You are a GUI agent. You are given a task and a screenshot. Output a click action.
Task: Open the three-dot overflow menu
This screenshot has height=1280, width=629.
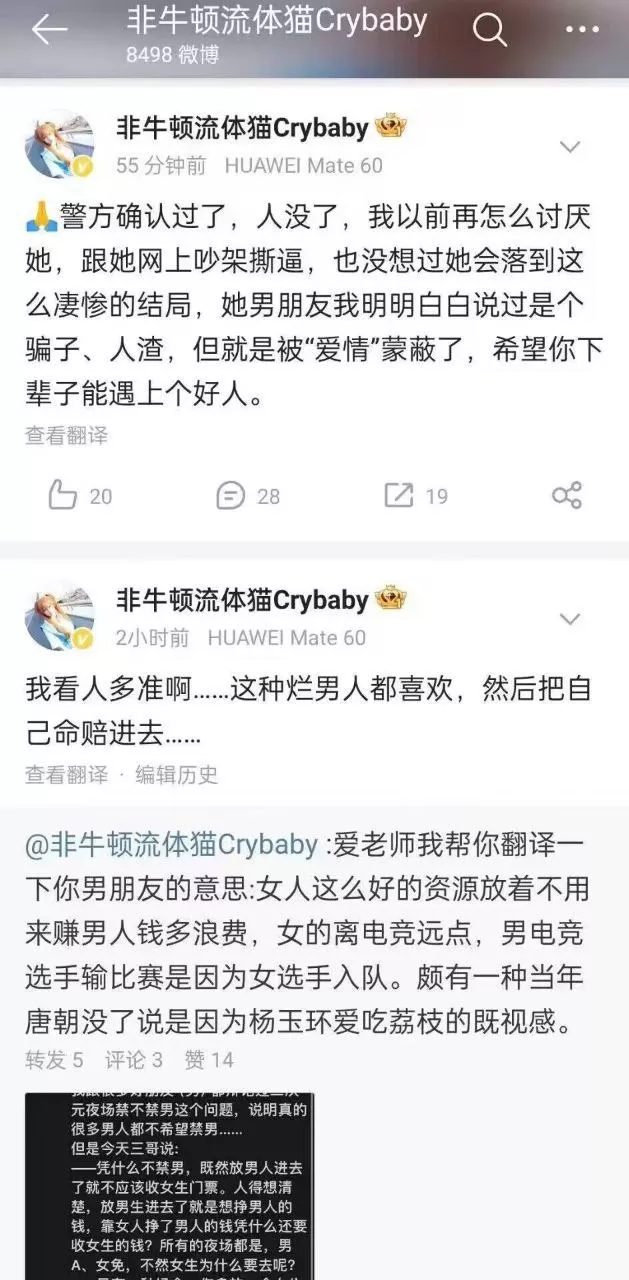click(582, 30)
